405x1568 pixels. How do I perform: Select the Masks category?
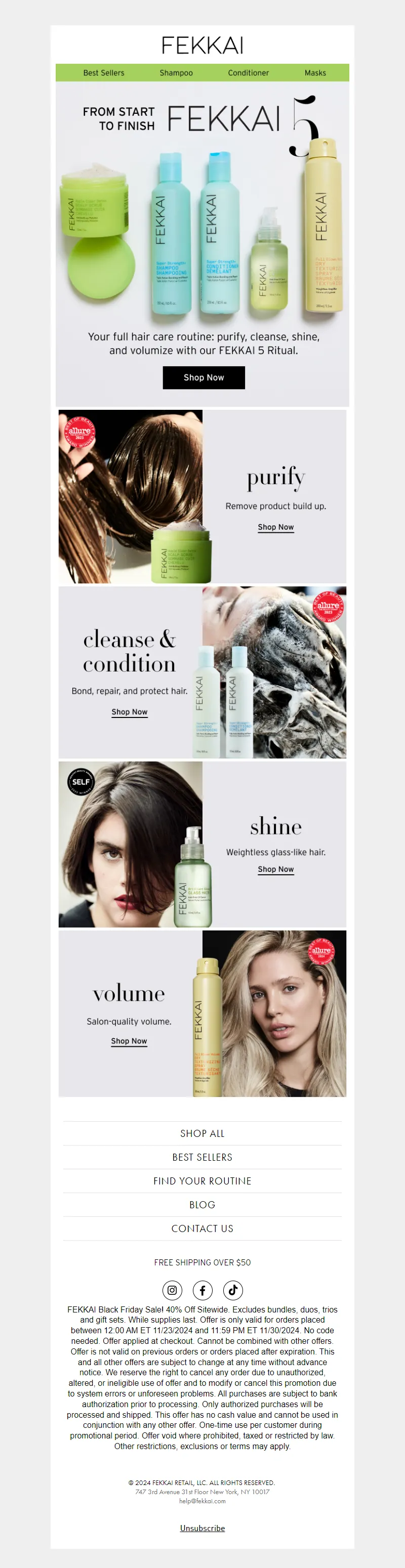[x=315, y=72]
